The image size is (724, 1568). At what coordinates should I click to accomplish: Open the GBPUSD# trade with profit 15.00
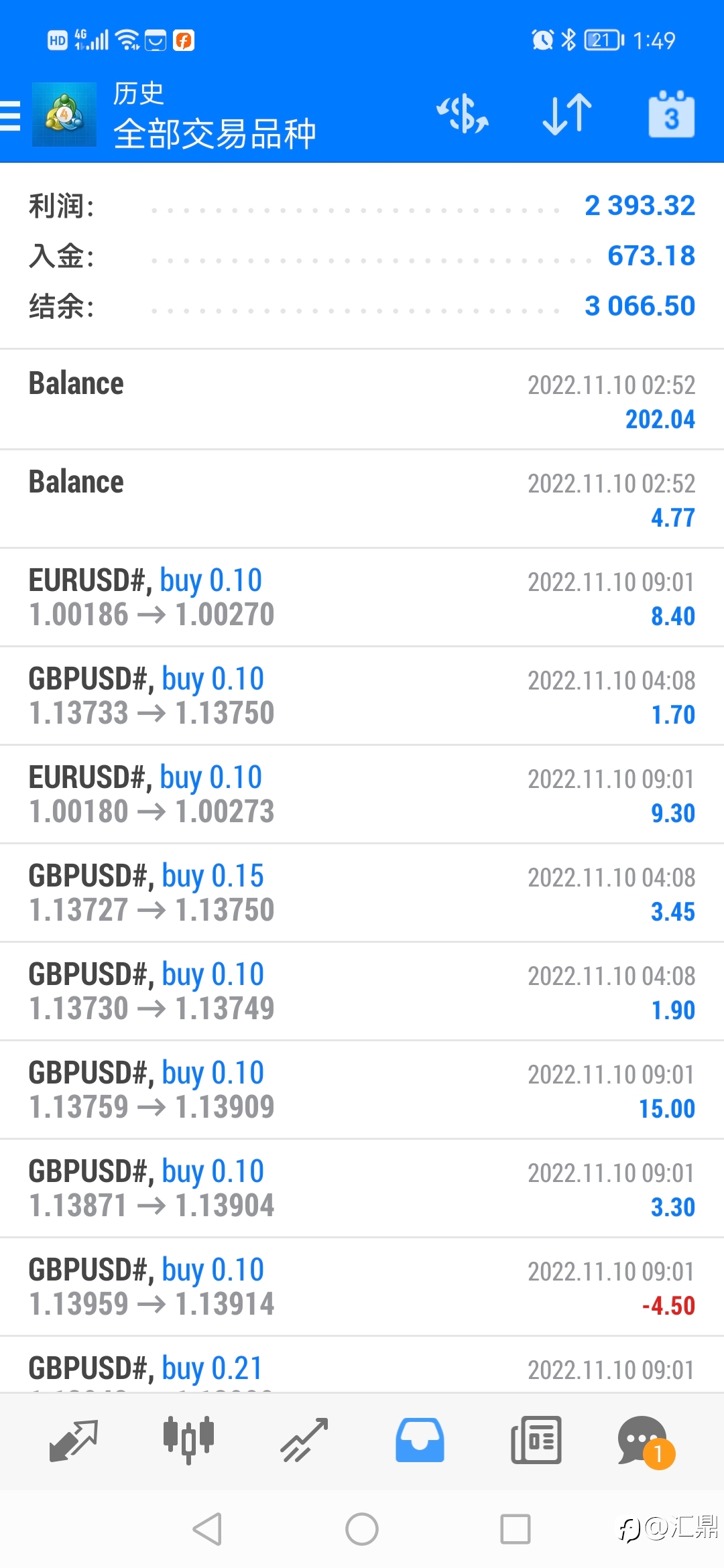coord(362,1090)
